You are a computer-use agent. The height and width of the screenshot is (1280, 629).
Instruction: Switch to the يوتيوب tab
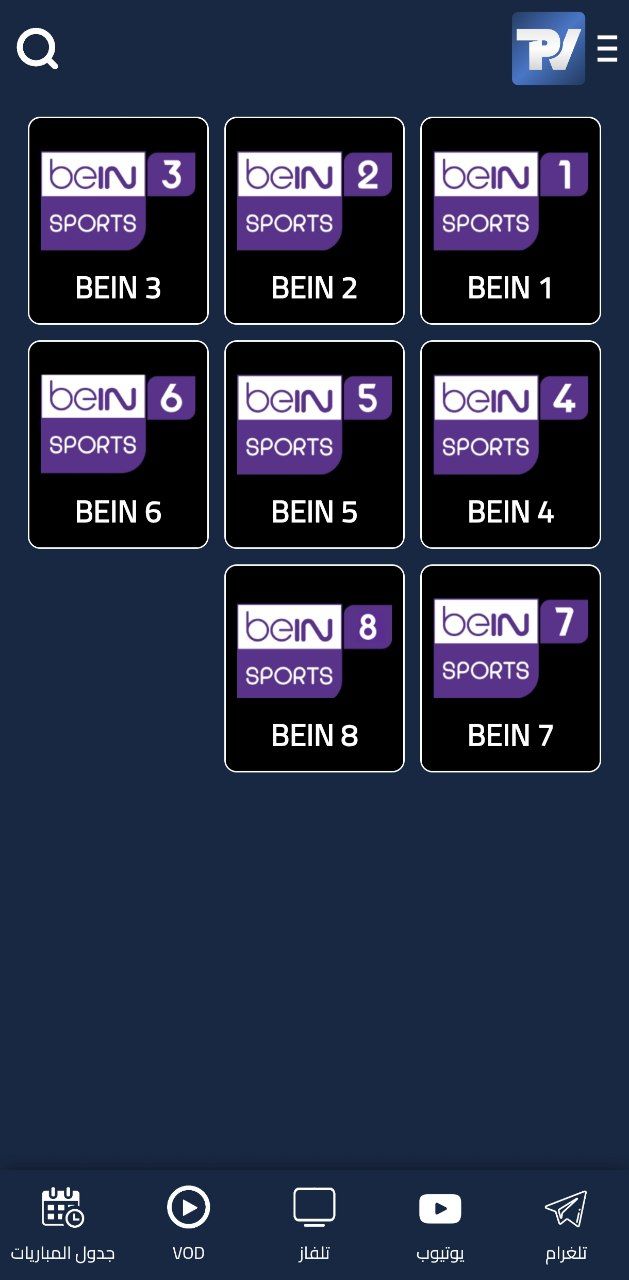[x=440, y=1223]
